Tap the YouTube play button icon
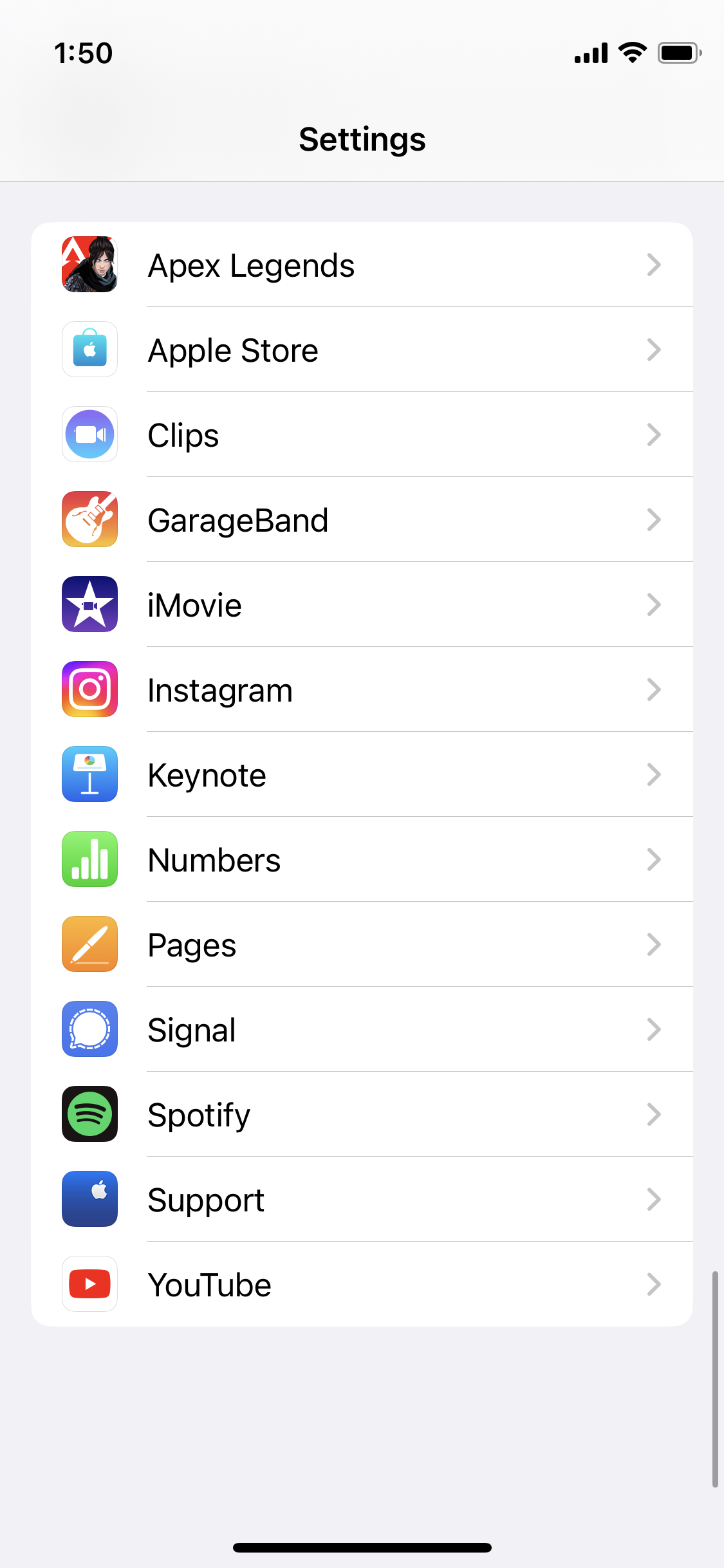The width and height of the screenshot is (724, 1568). [x=89, y=1284]
